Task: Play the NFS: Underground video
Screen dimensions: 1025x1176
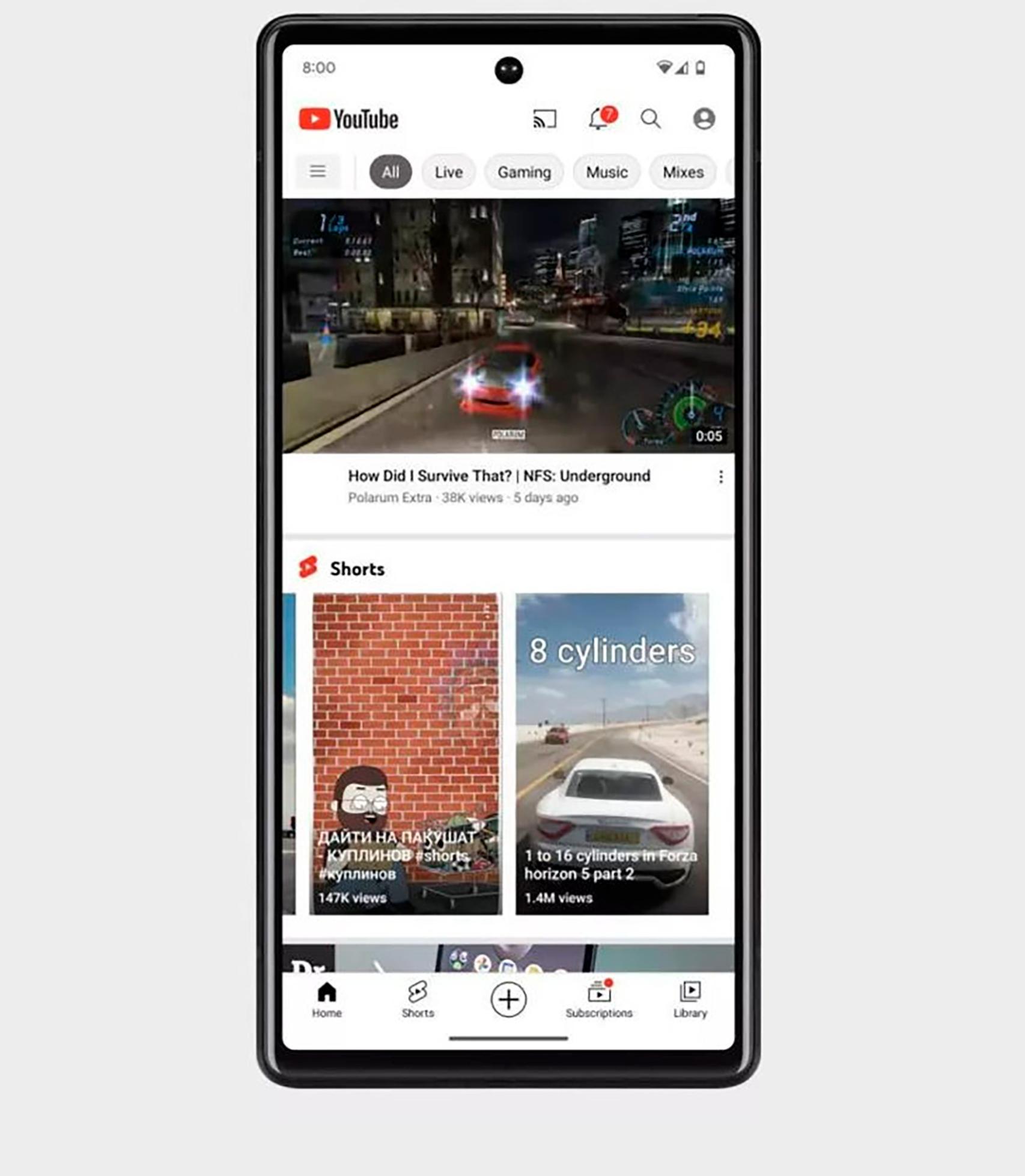Action: (508, 325)
